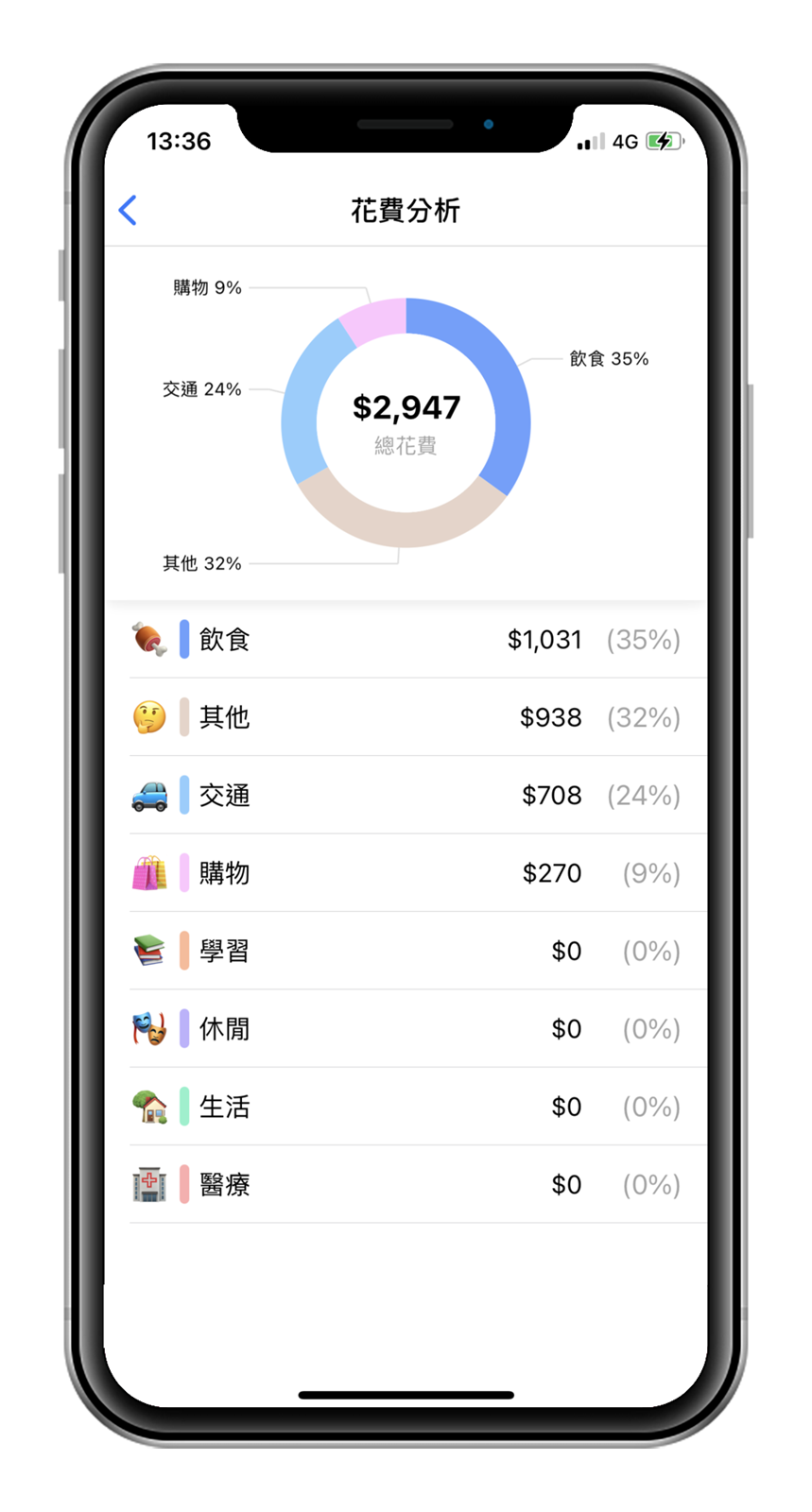The height and width of the screenshot is (1512, 812).
Task: Open the 飲食 category row
Action: [406, 640]
